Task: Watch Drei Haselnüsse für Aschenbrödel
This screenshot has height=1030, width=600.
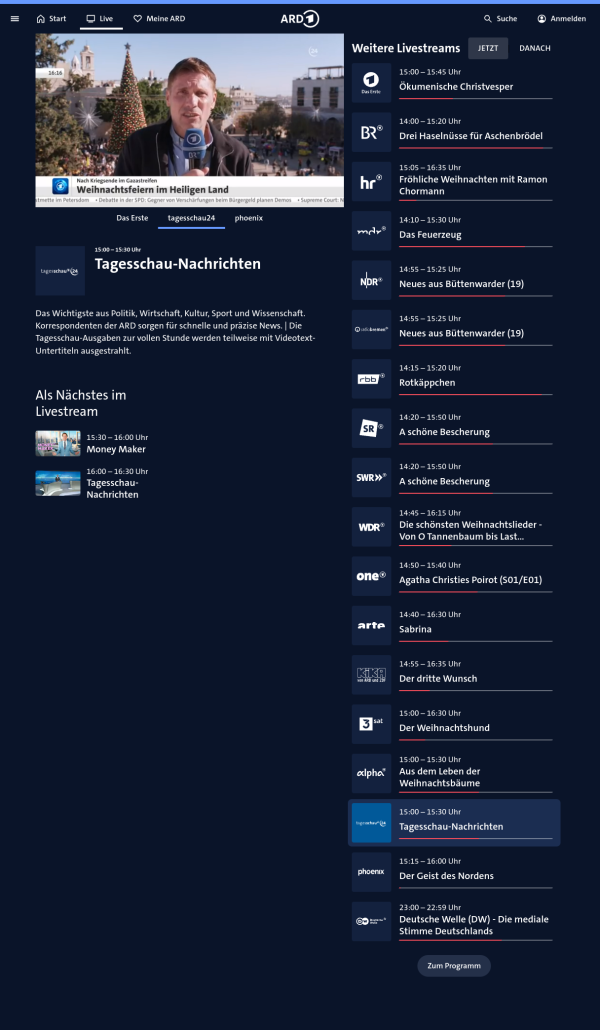Action: pos(455,131)
